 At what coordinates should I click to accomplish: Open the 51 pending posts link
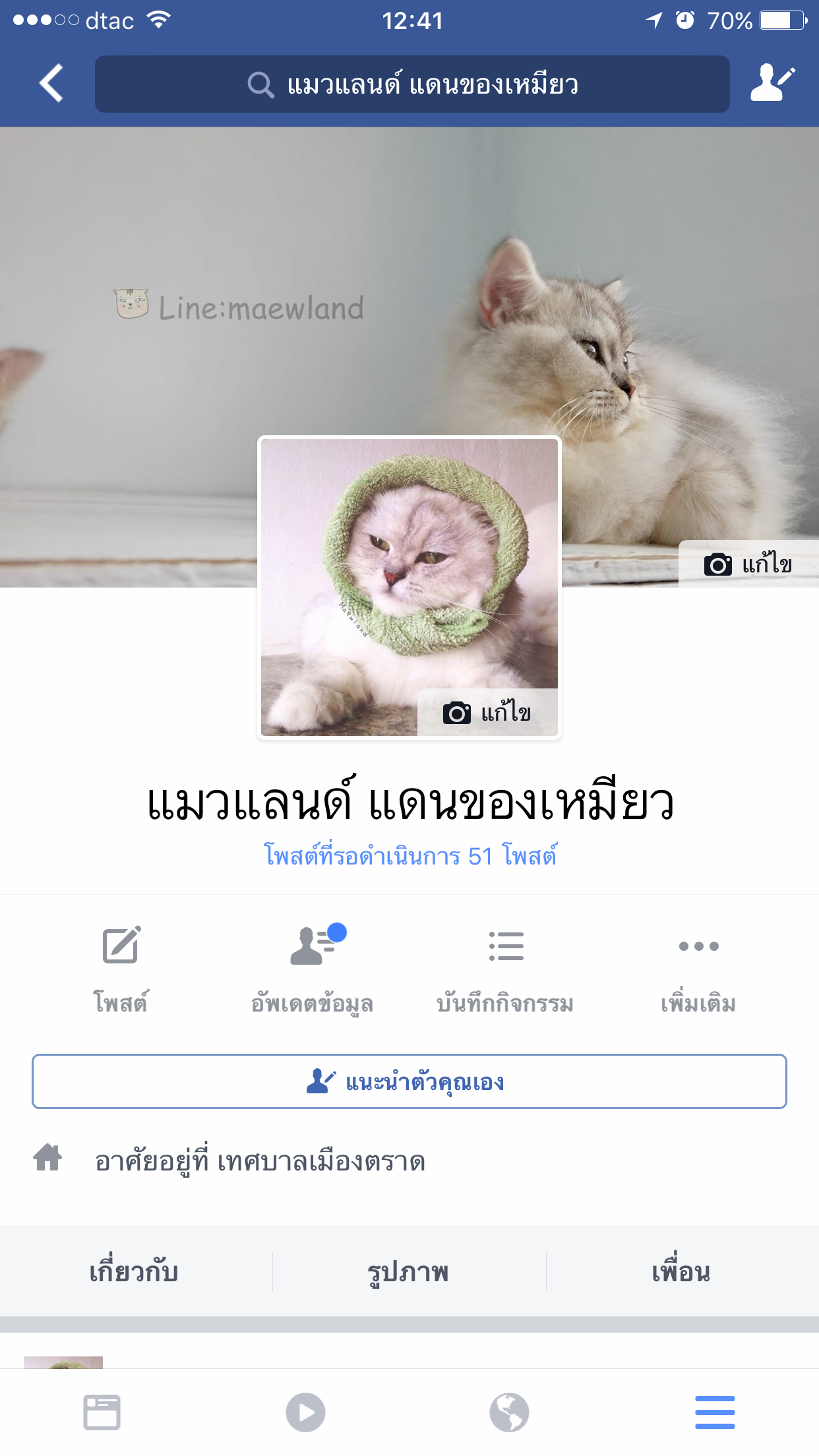click(409, 856)
